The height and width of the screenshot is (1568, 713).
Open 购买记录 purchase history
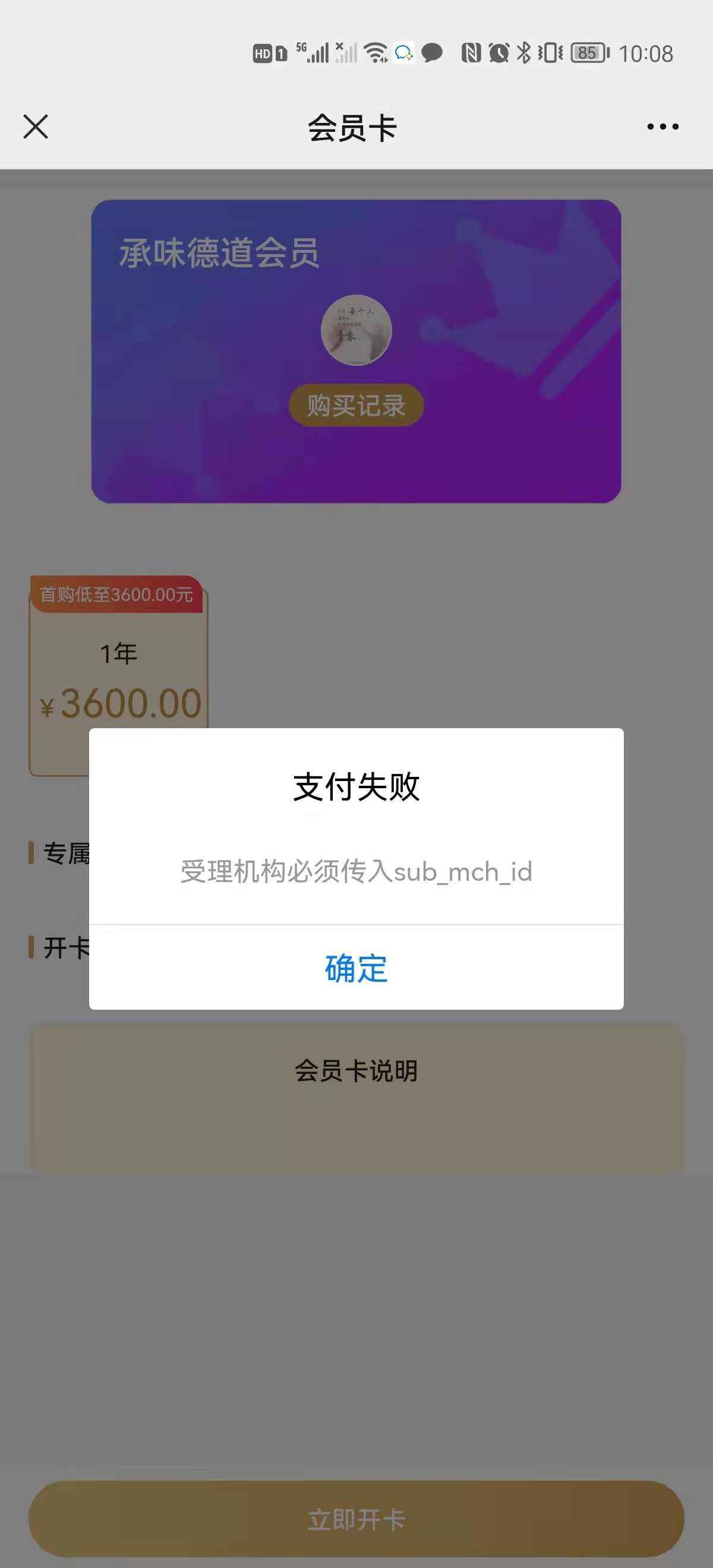(x=356, y=406)
